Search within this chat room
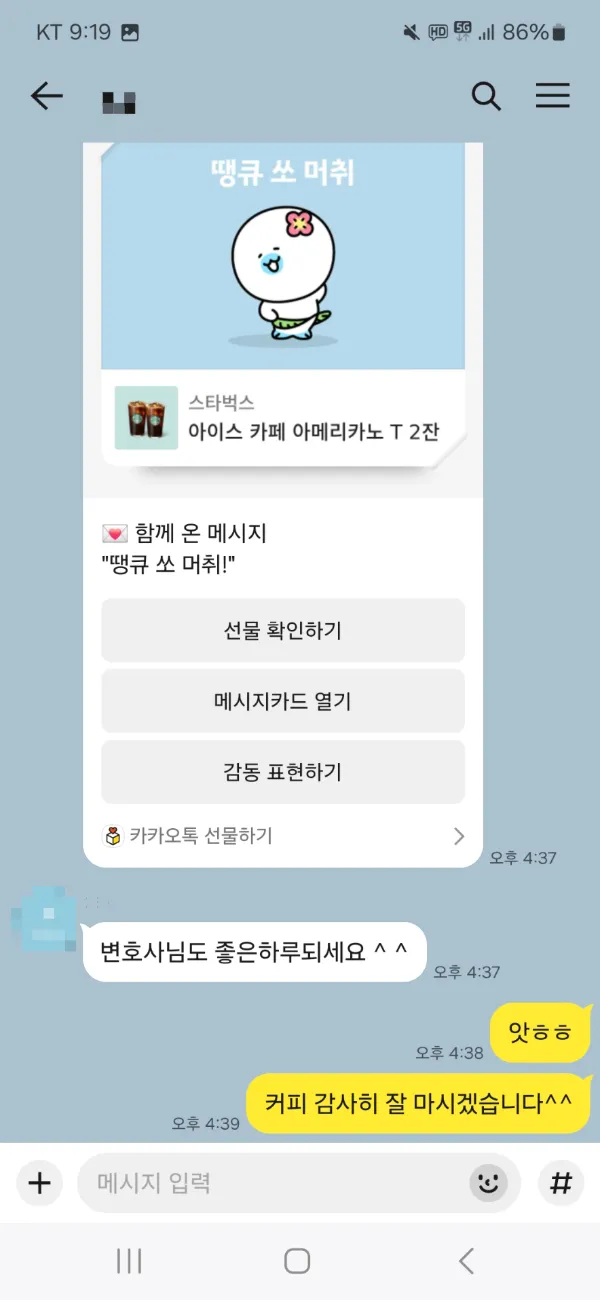This screenshot has width=600, height=1300. pyautogui.click(x=486, y=96)
